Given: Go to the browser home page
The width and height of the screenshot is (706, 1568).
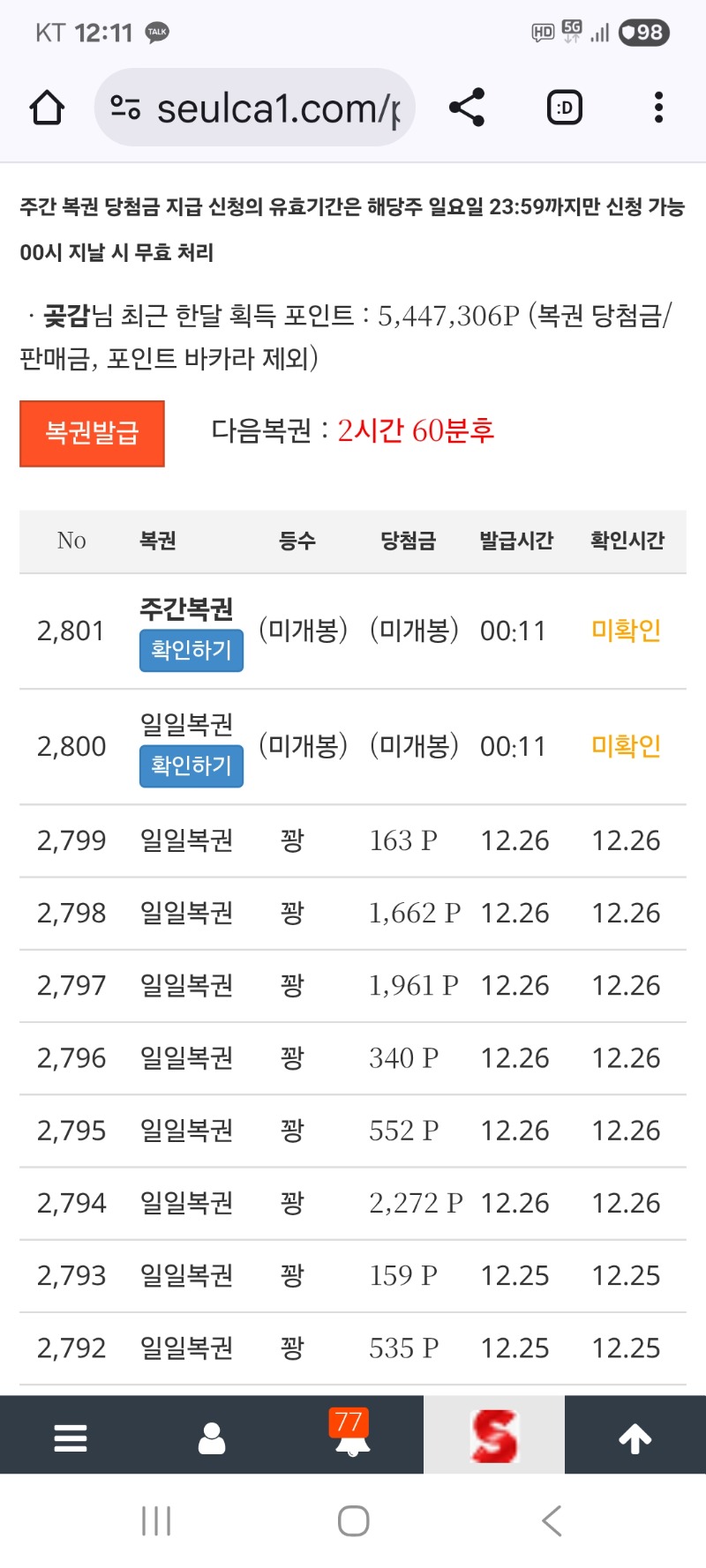Looking at the screenshot, I should point(47,108).
